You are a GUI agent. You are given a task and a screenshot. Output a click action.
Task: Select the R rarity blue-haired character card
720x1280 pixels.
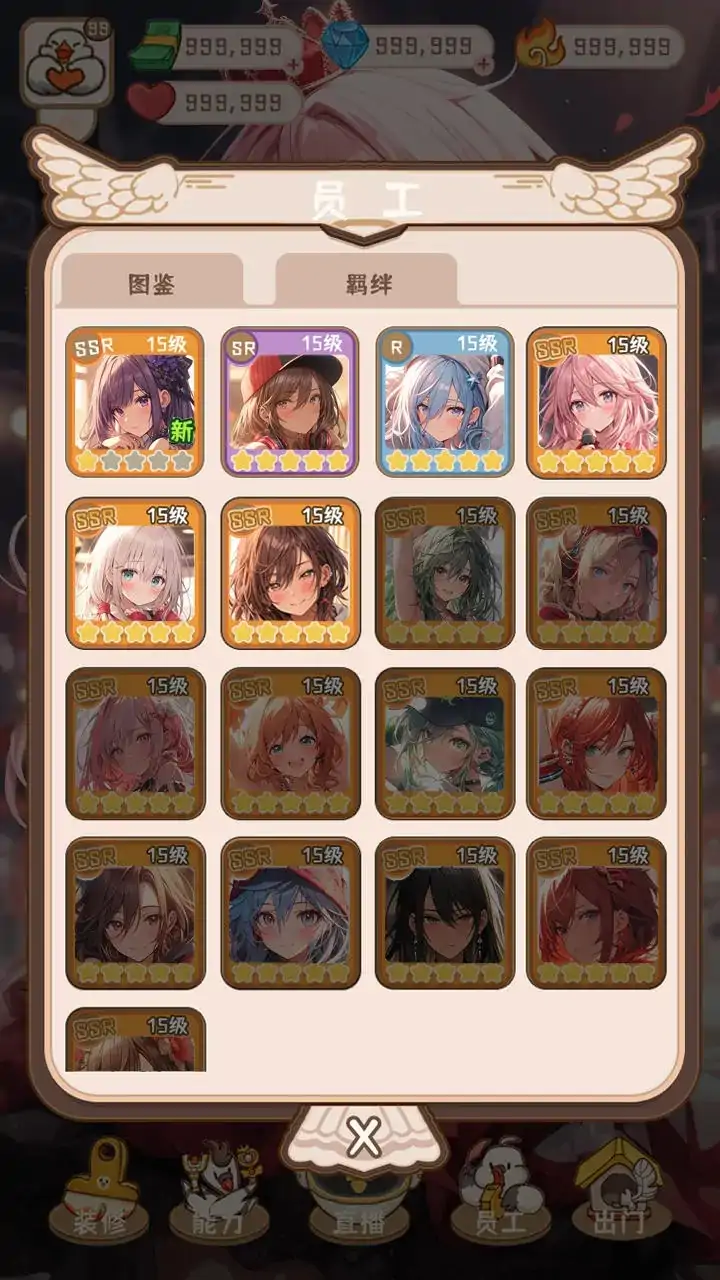click(x=445, y=401)
